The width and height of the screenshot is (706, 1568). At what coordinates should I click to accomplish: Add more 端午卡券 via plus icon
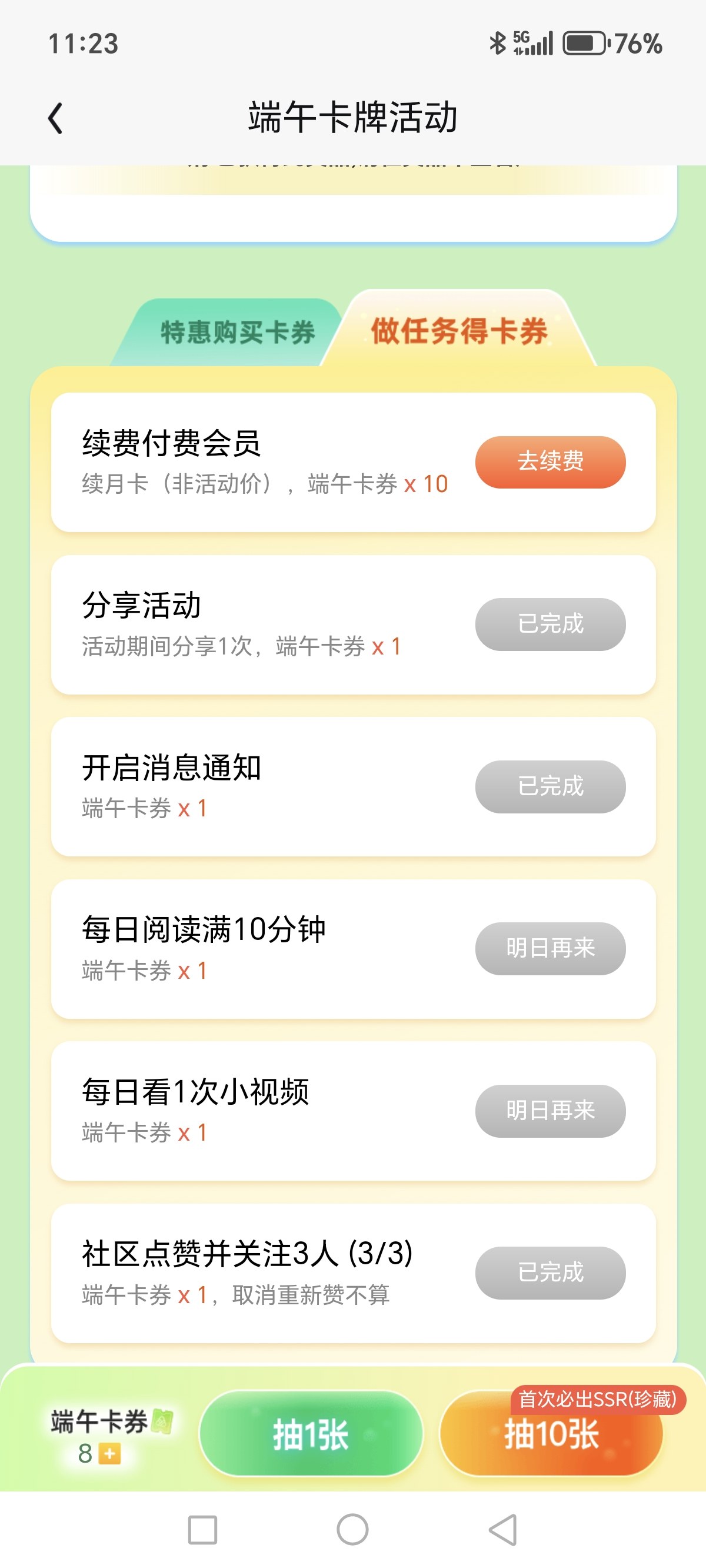[x=109, y=1454]
